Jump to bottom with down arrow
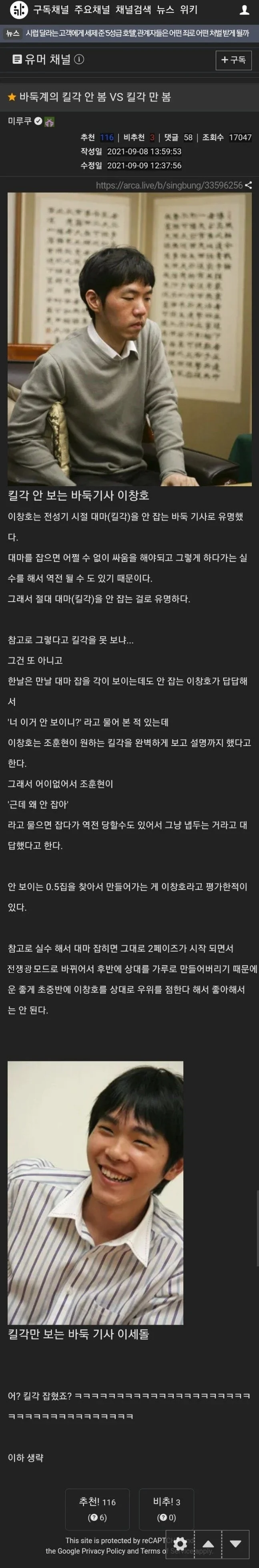Viewport: 259px width, 1568px height. pyautogui.click(x=236, y=1543)
